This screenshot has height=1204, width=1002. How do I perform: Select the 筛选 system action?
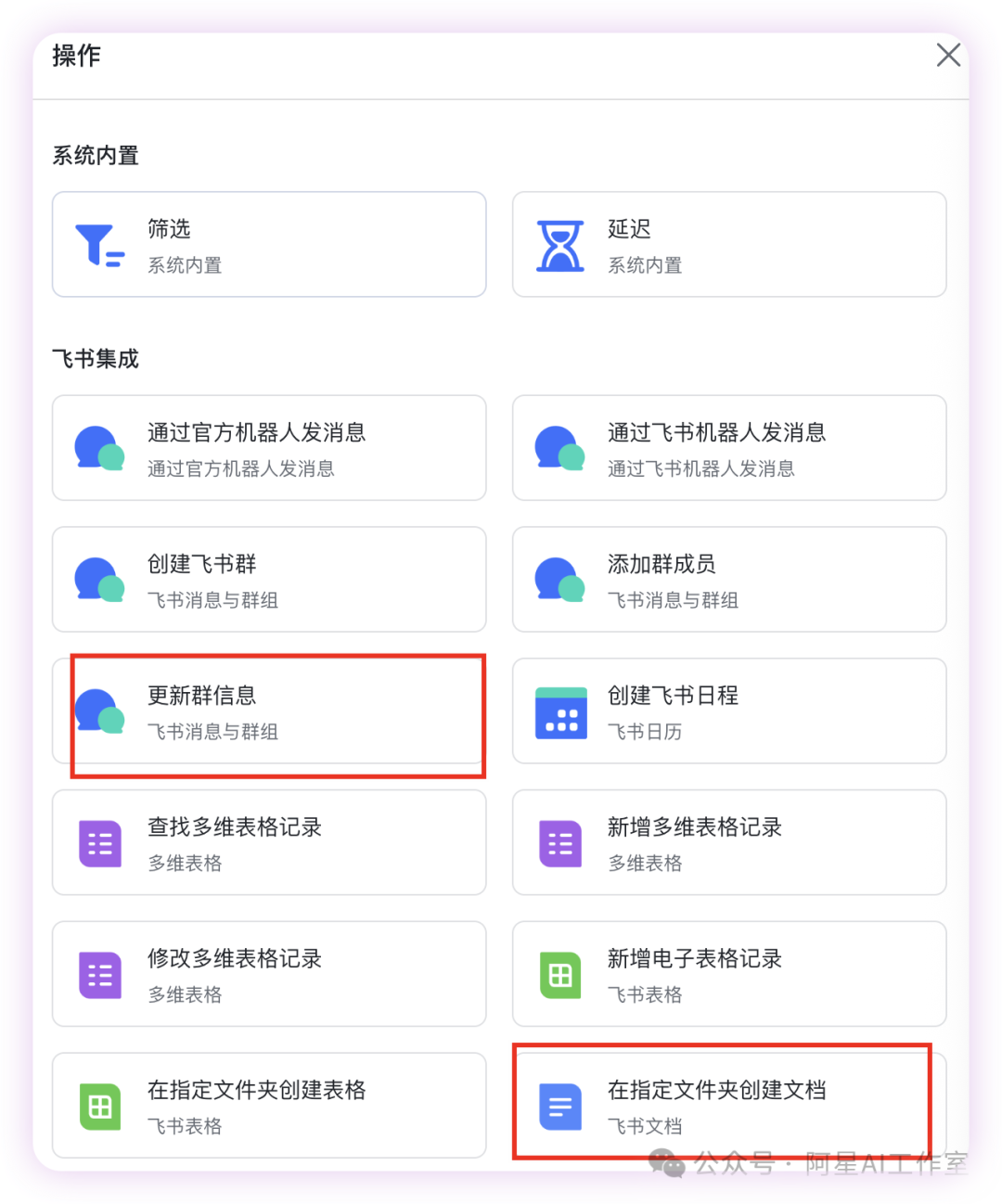click(269, 245)
